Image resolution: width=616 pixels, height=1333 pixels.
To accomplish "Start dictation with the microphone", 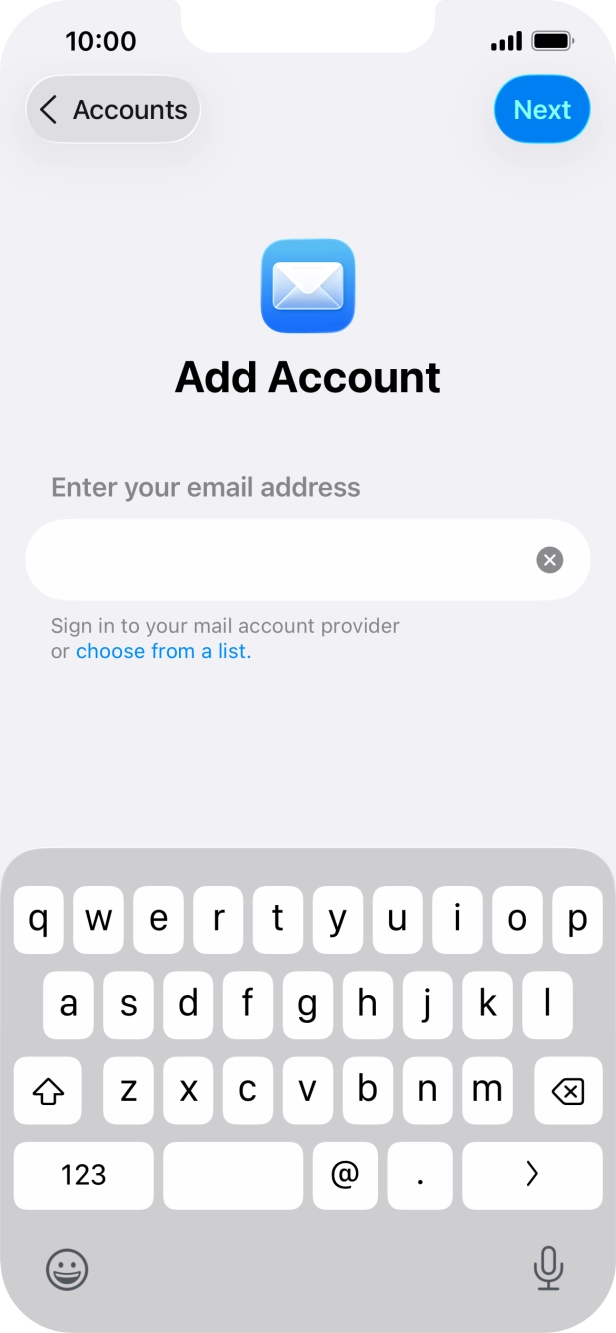I will (547, 1269).
